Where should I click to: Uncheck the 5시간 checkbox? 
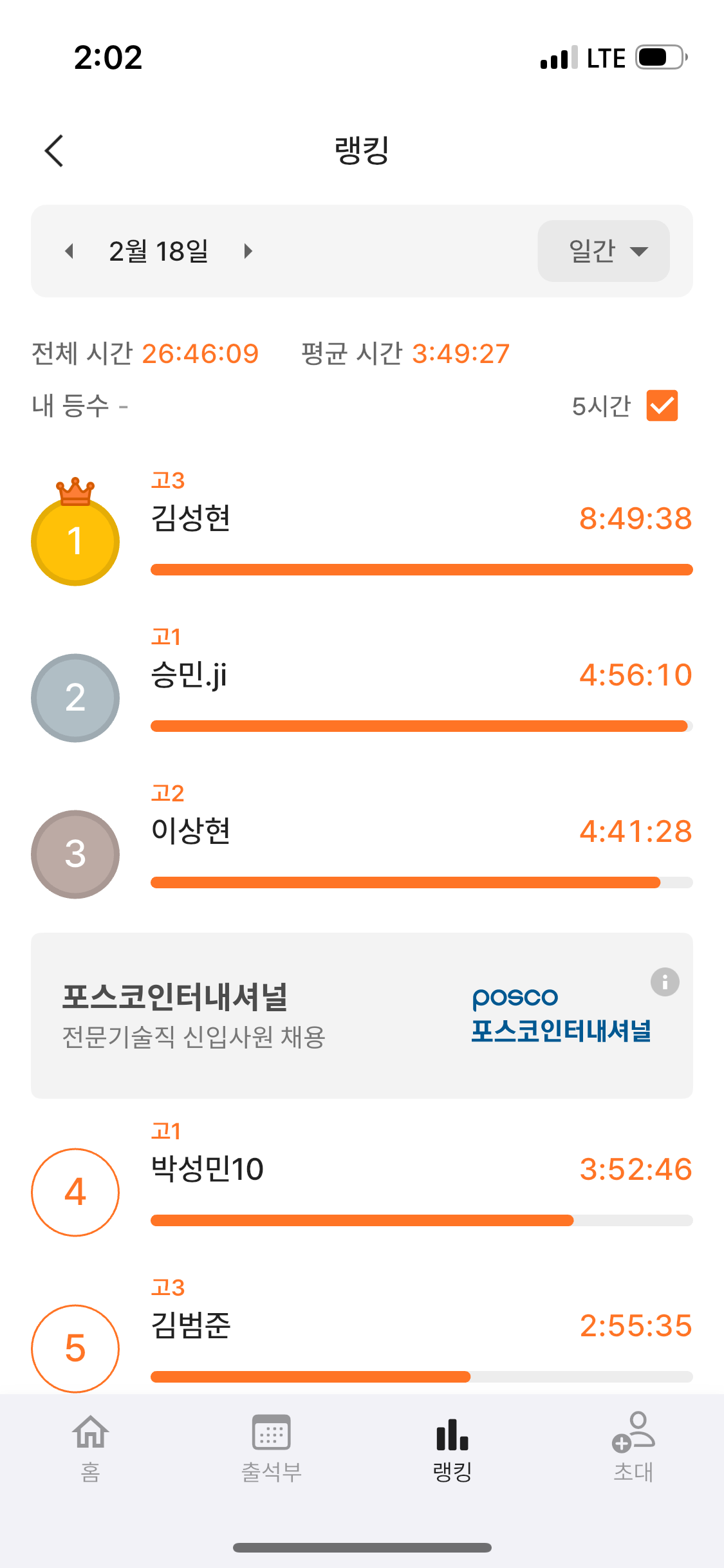[662, 406]
